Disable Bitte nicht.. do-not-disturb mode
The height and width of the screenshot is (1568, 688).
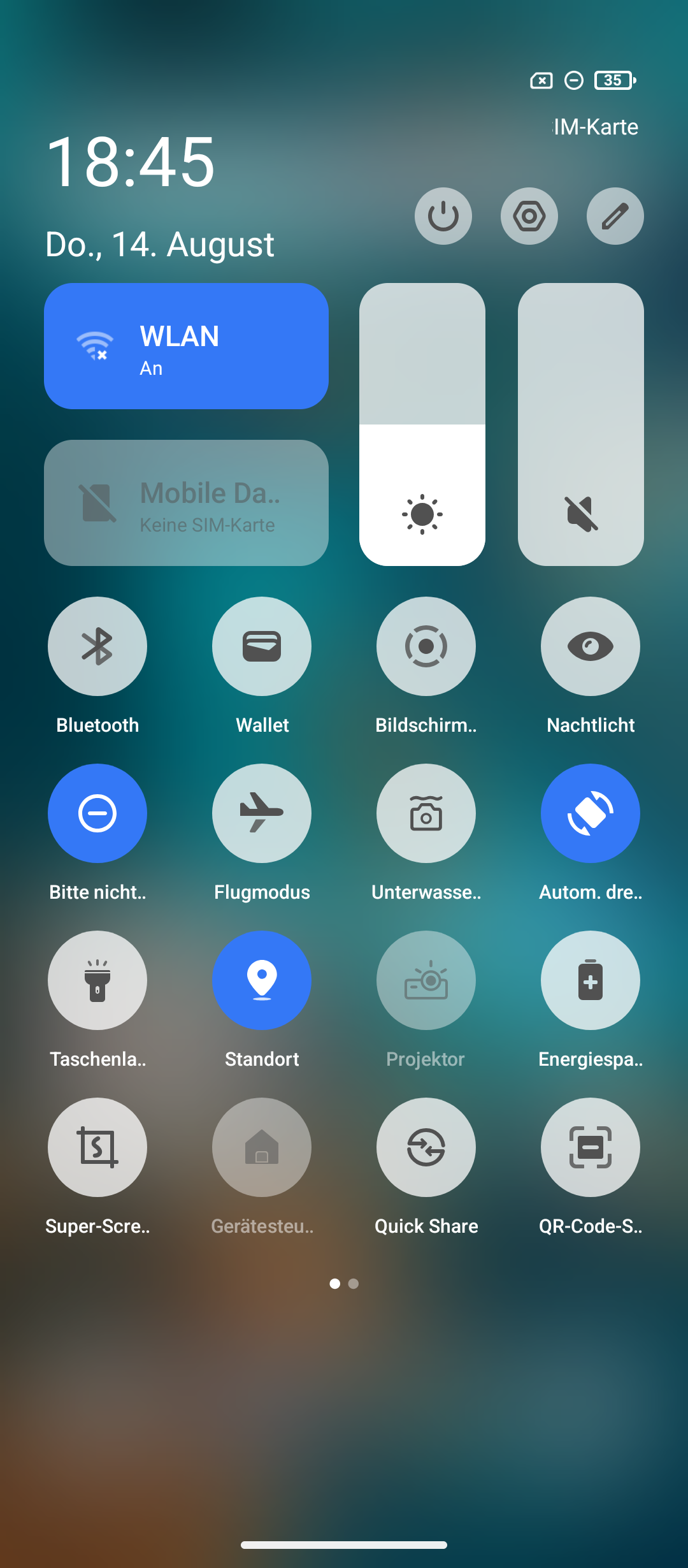(97, 813)
